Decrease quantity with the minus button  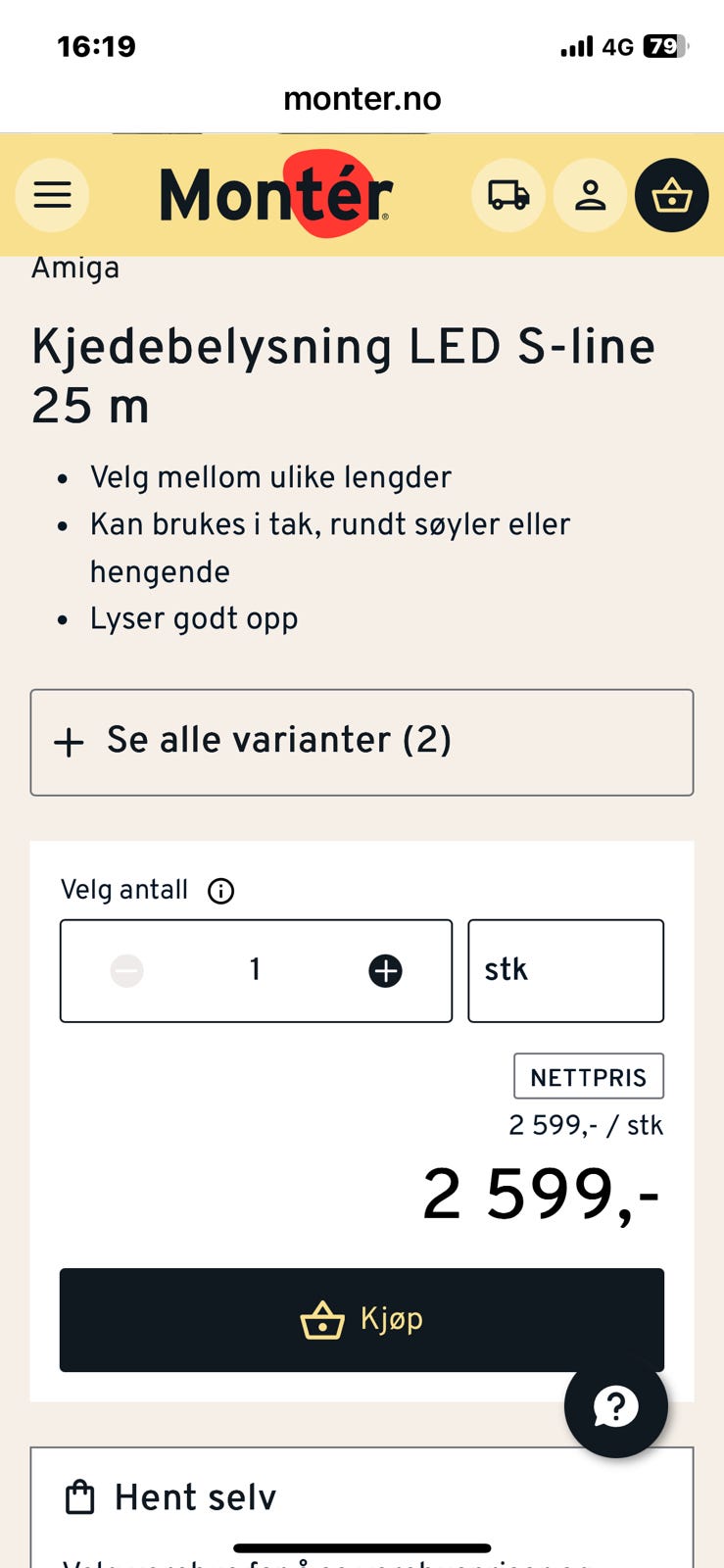point(126,970)
